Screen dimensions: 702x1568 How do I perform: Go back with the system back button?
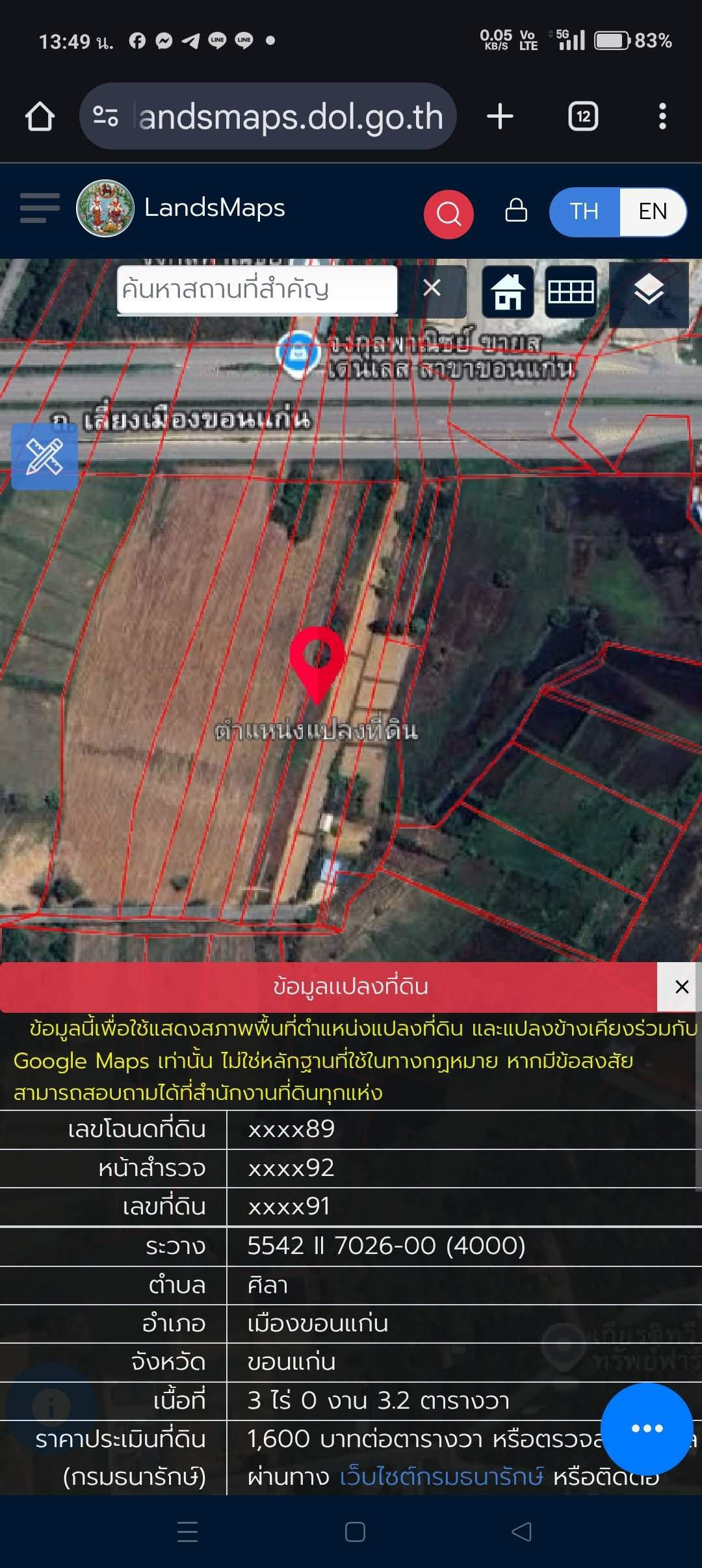click(x=521, y=1532)
